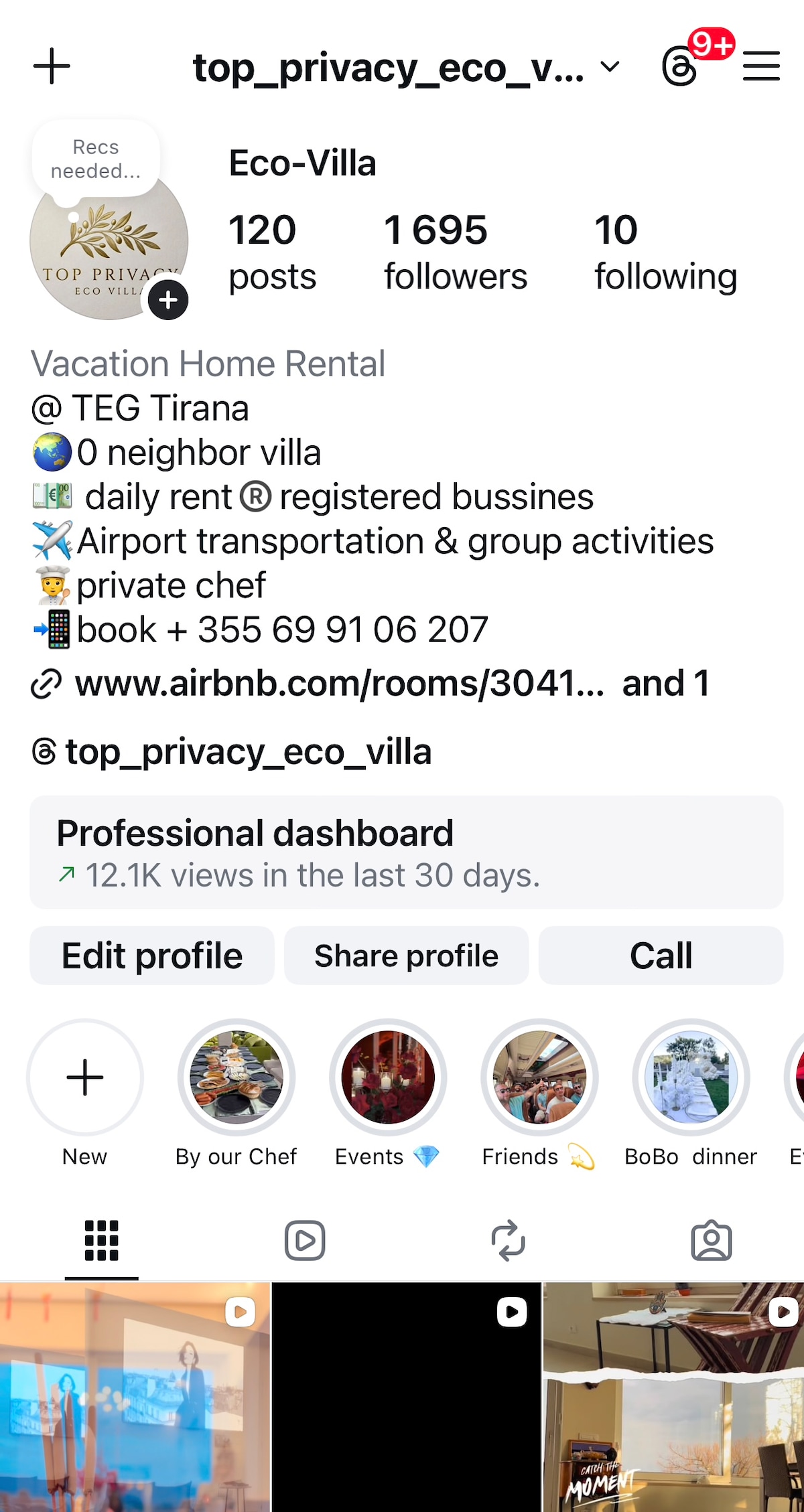Tap the Call button
Image resolution: width=804 pixels, height=1512 pixels.
tap(661, 956)
